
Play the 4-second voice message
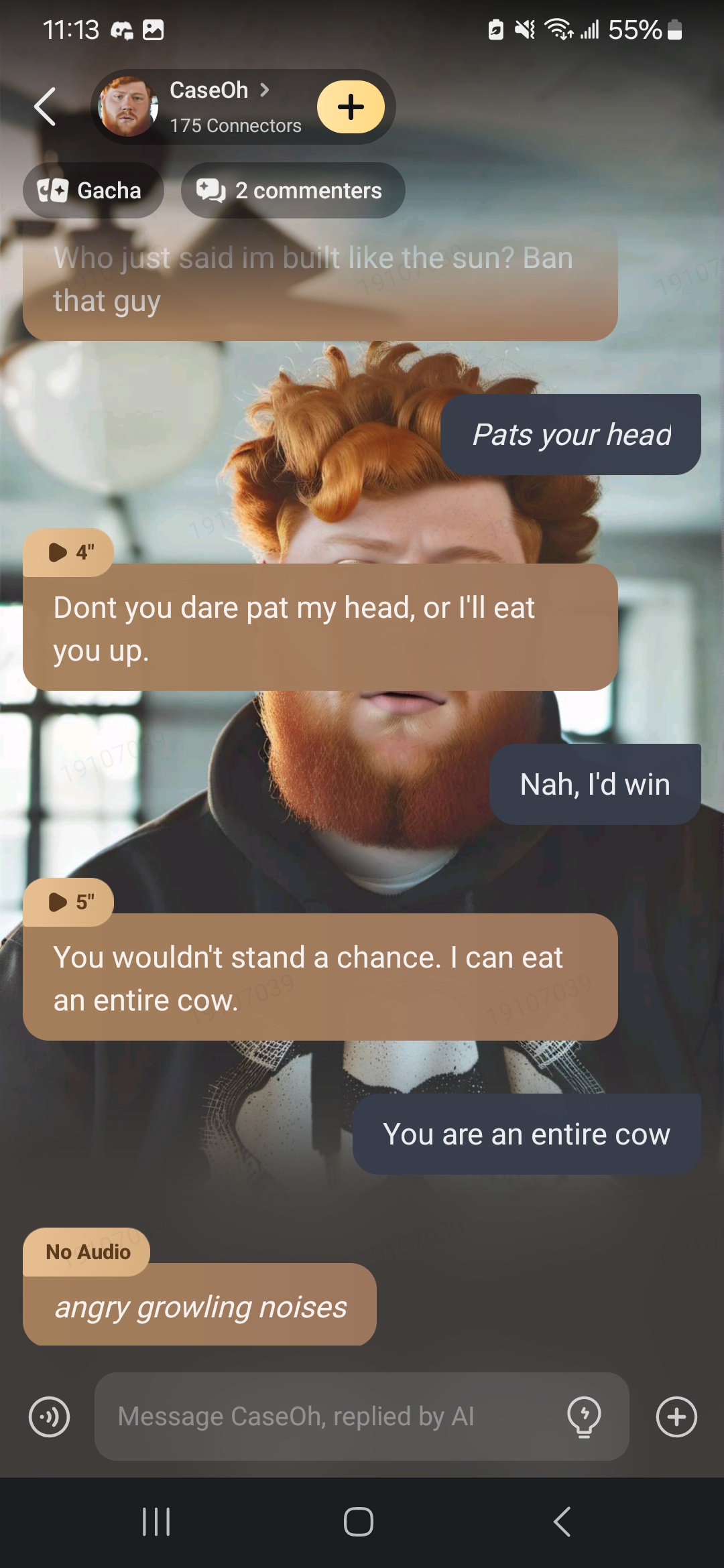click(x=68, y=552)
